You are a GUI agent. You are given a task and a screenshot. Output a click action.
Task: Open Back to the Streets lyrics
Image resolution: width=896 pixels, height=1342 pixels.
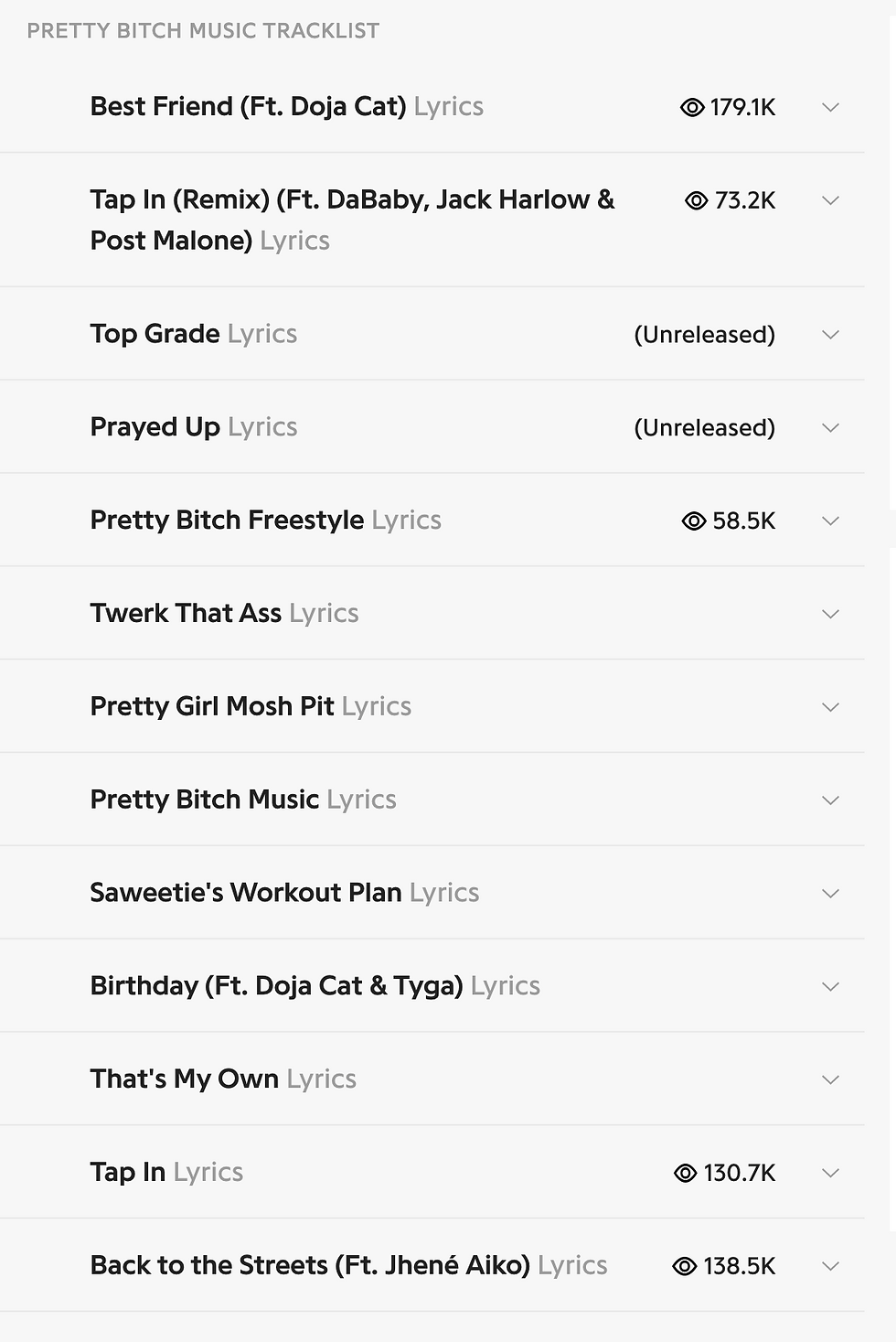tap(348, 1266)
